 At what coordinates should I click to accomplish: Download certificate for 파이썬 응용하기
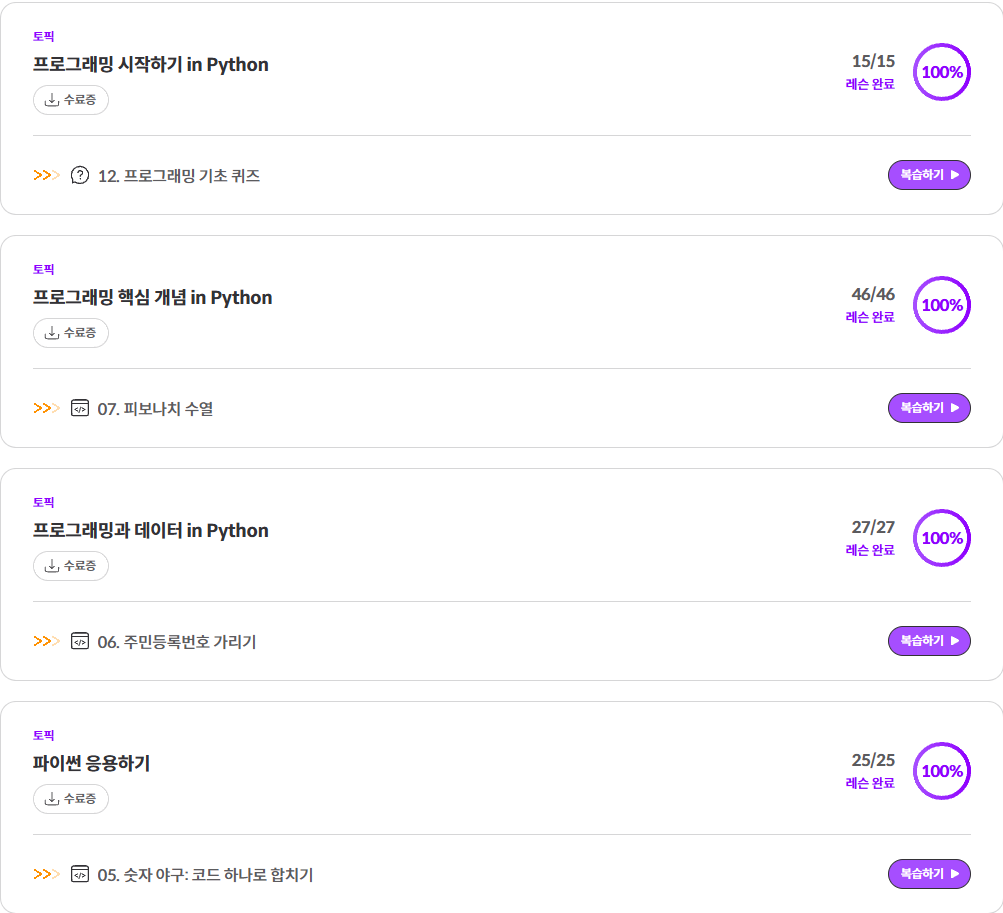click(71, 799)
